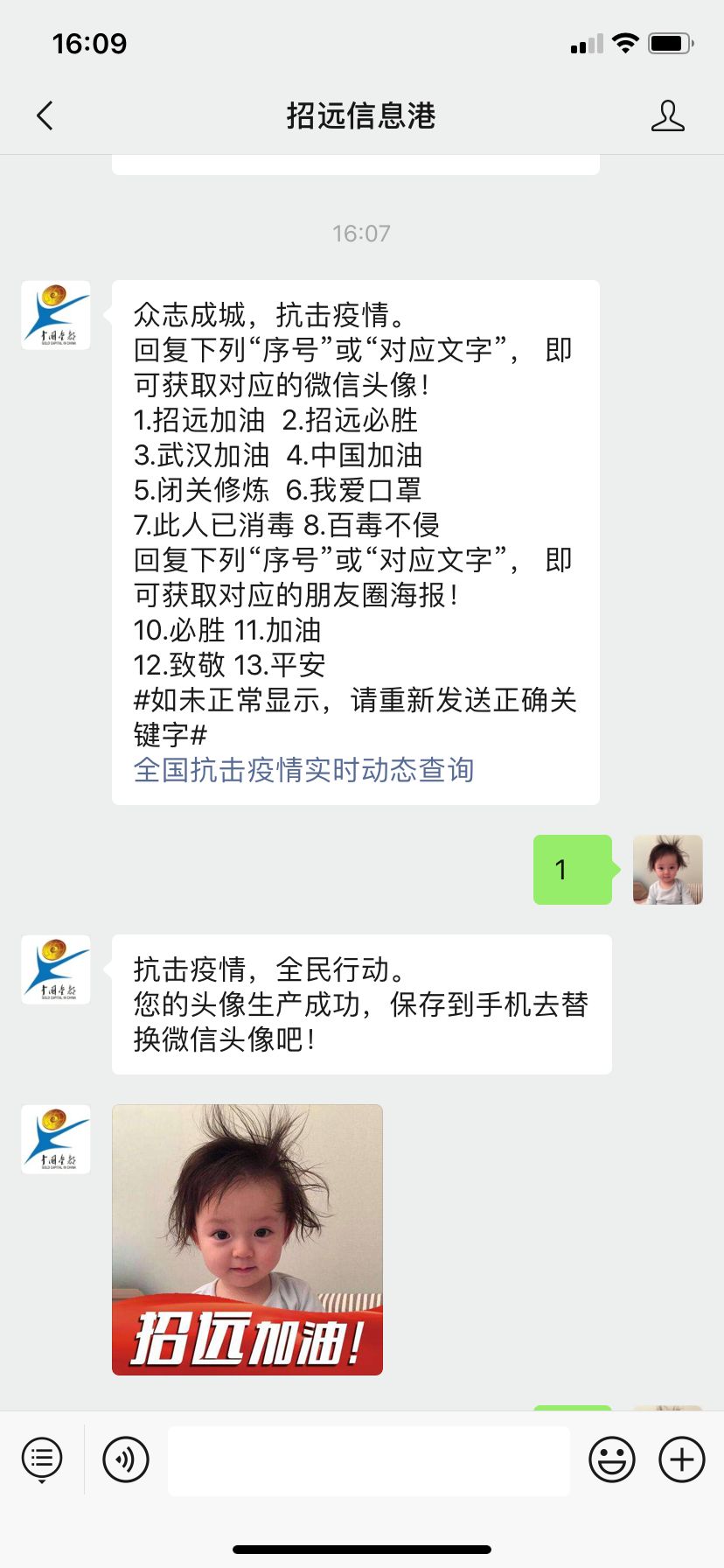Switch to the account menu keyboard
724x1568 pixels.
[42, 1459]
